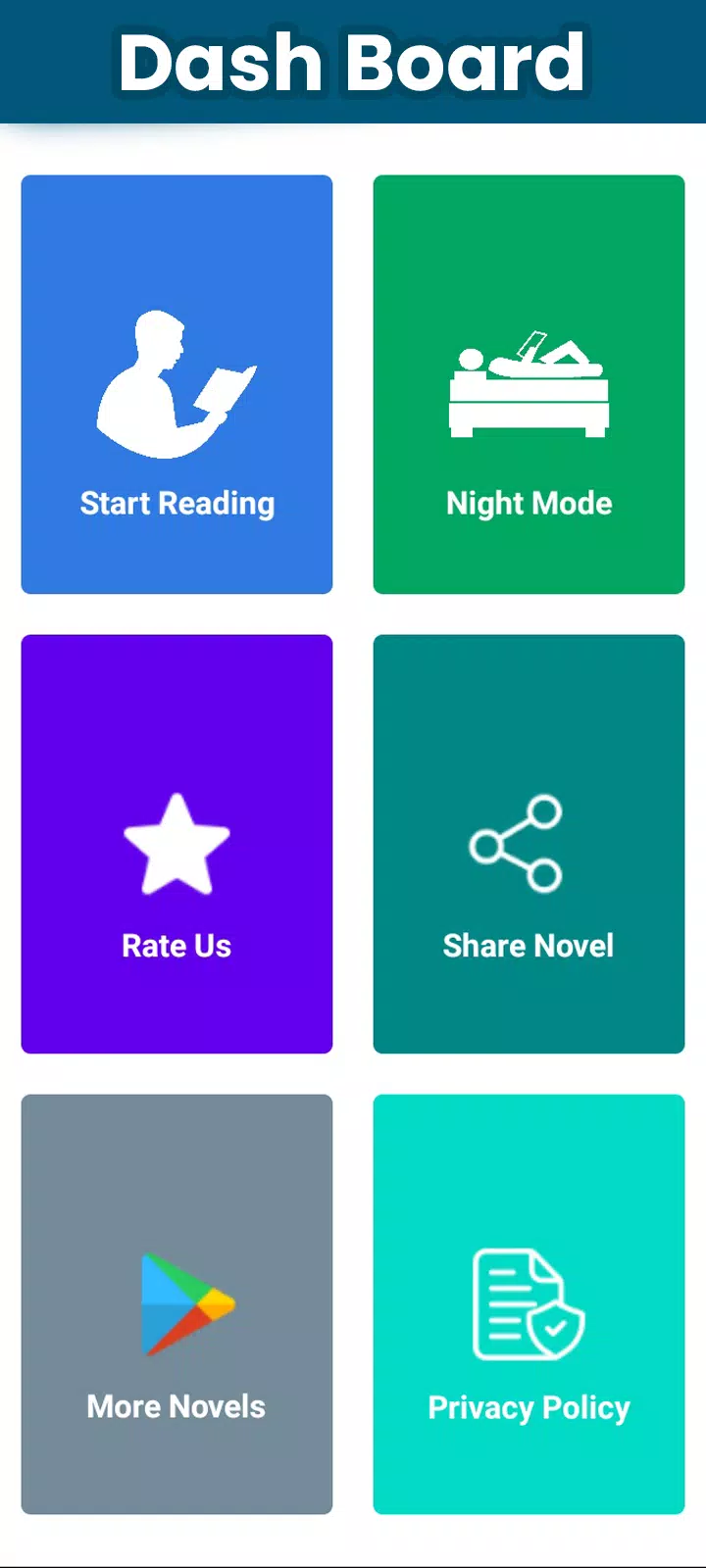Tap the Rate Us card
The image size is (706, 1568).
pos(176,844)
